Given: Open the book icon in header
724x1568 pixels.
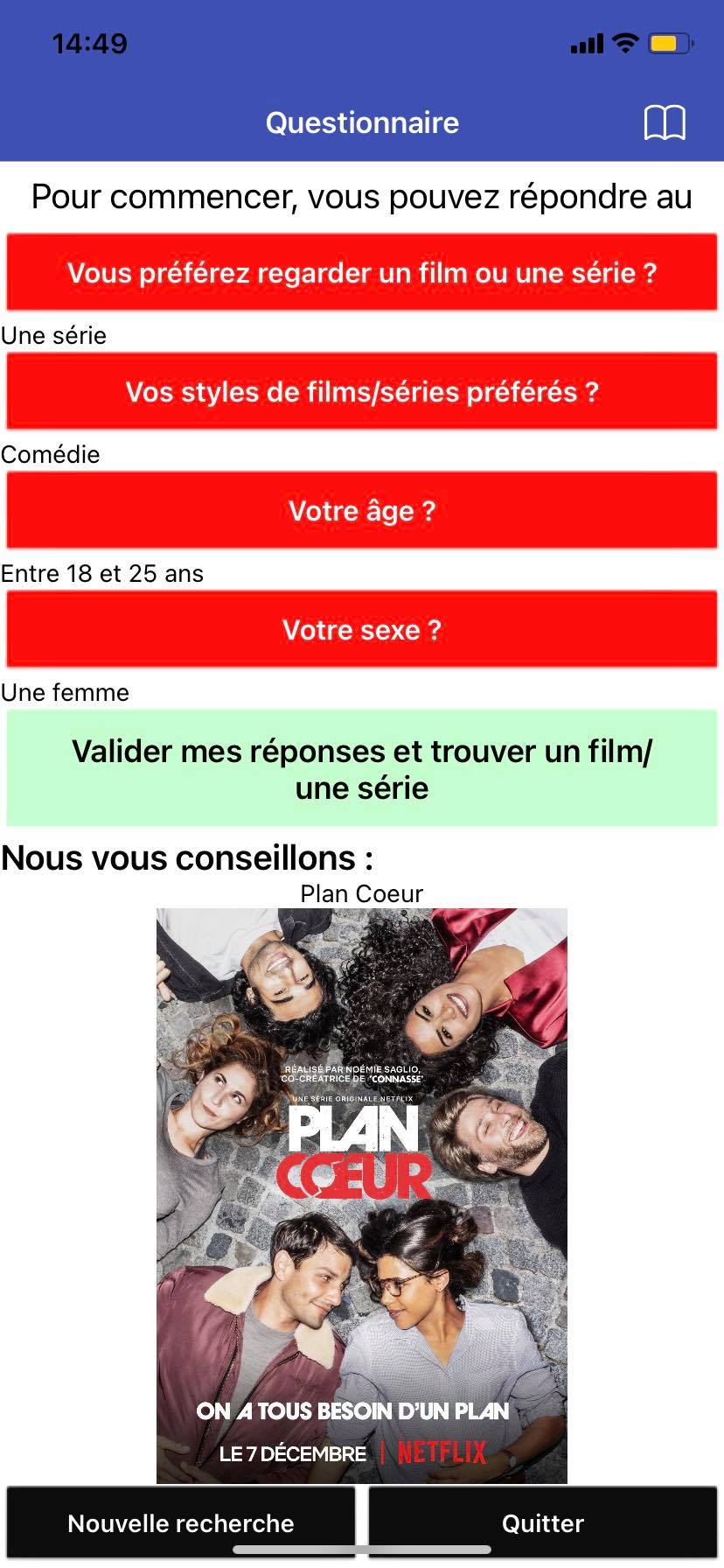Looking at the screenshot, I should point(665,123).
